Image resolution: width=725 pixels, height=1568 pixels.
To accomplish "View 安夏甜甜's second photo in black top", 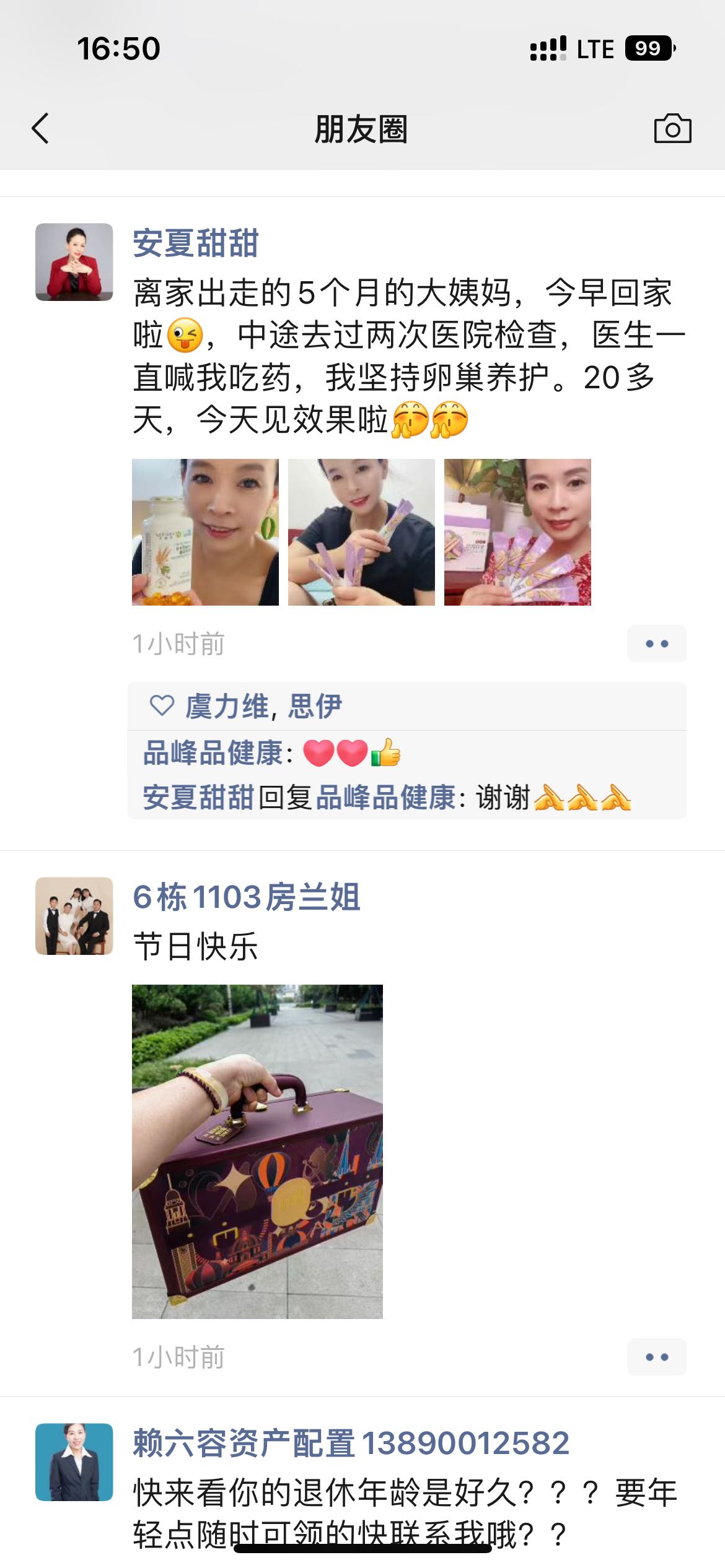I will 361,532.
